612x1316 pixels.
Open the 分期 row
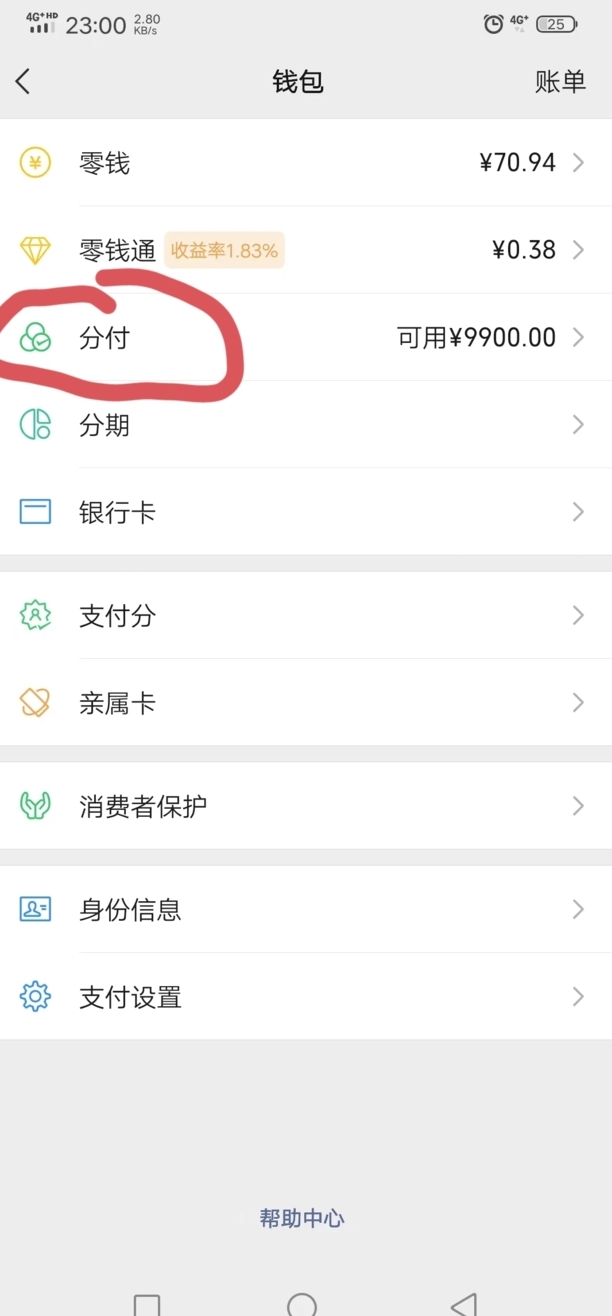[306, 425]
